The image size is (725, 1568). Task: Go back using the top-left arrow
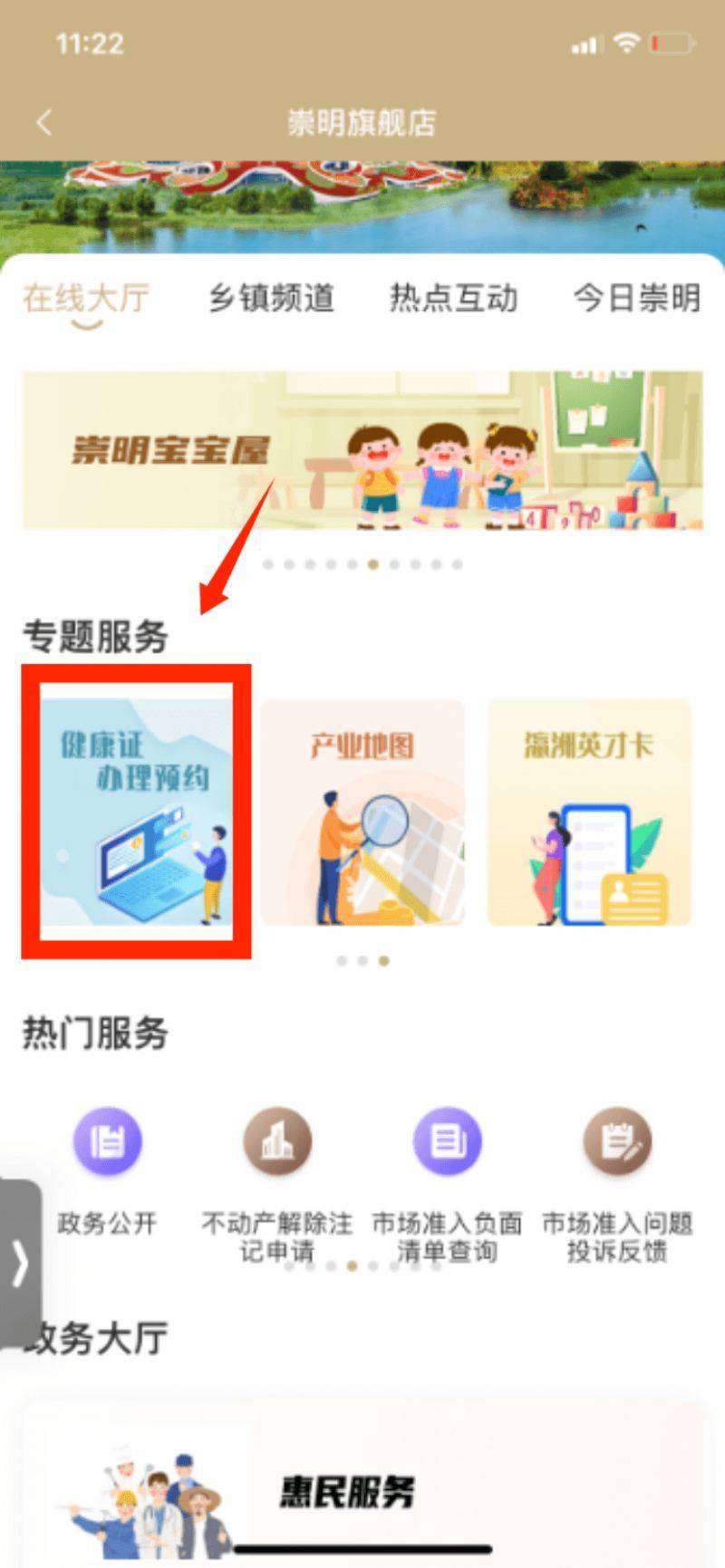click(43, 122)
